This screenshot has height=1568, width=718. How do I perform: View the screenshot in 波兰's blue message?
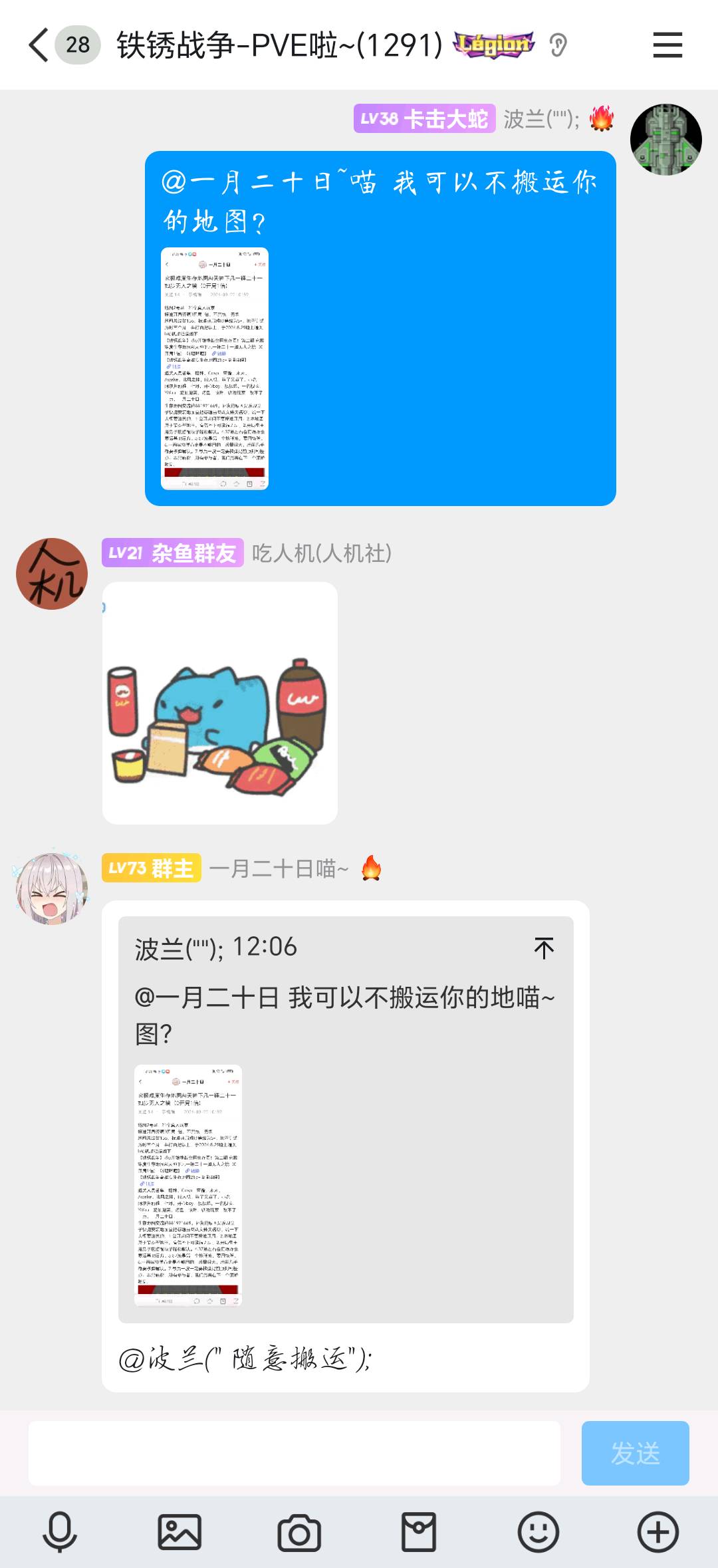coord(215,369)
